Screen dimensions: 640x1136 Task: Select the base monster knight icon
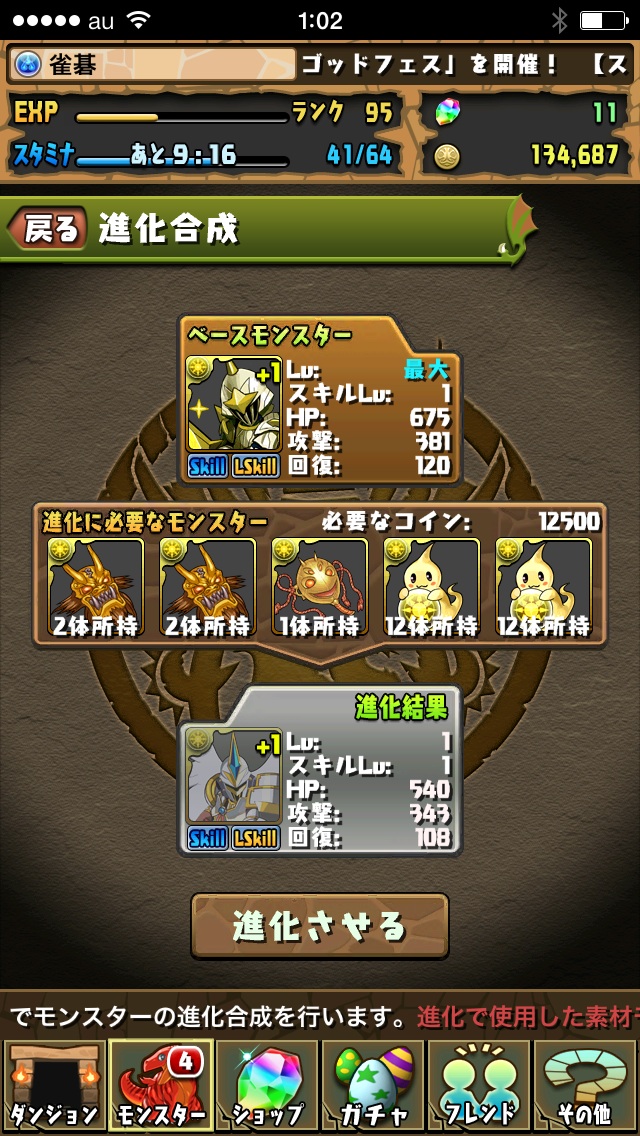(x=234, y=404)
